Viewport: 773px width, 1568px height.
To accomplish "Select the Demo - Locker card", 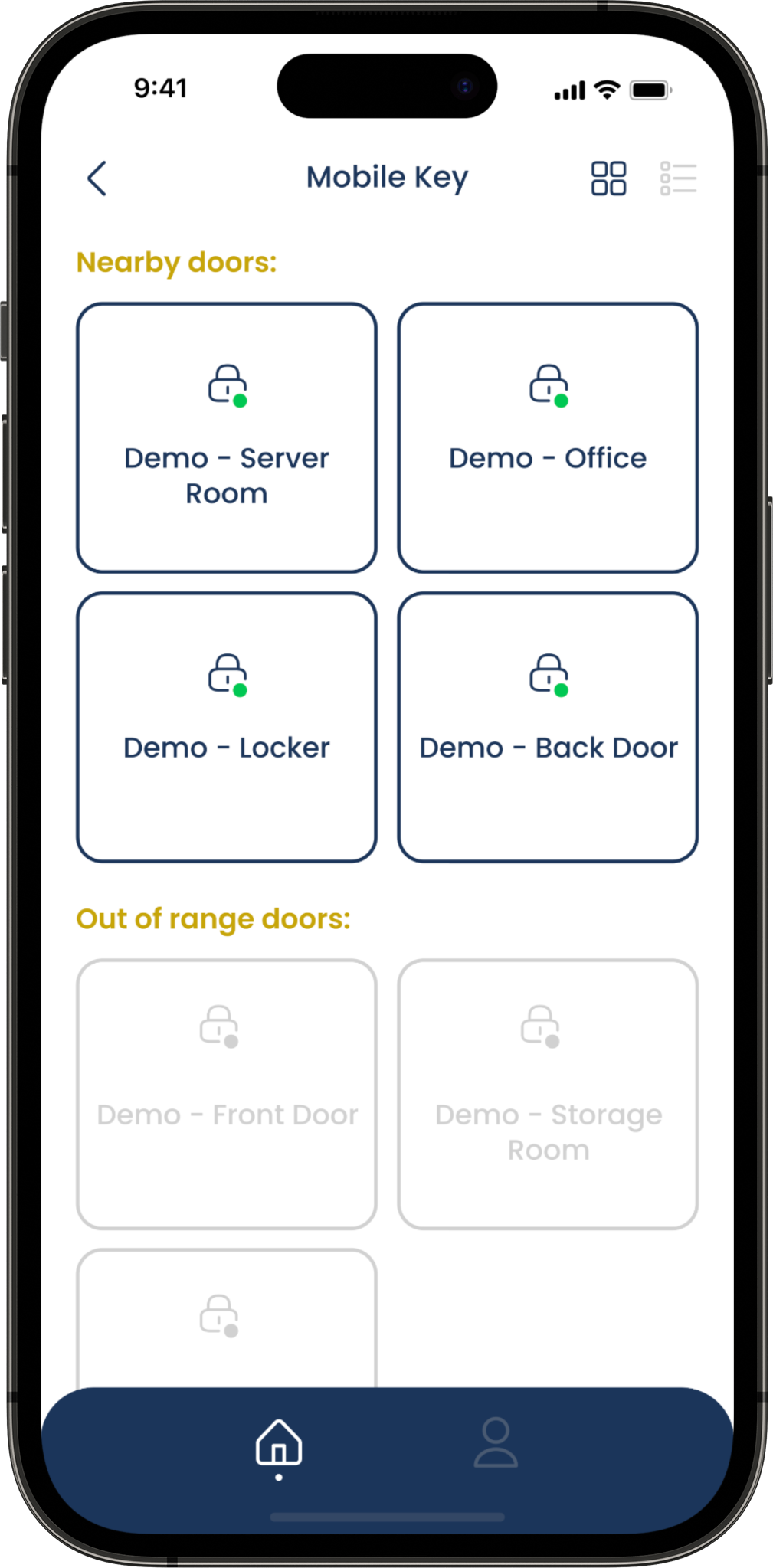I will pyautogui.click(x=227, y=727).
